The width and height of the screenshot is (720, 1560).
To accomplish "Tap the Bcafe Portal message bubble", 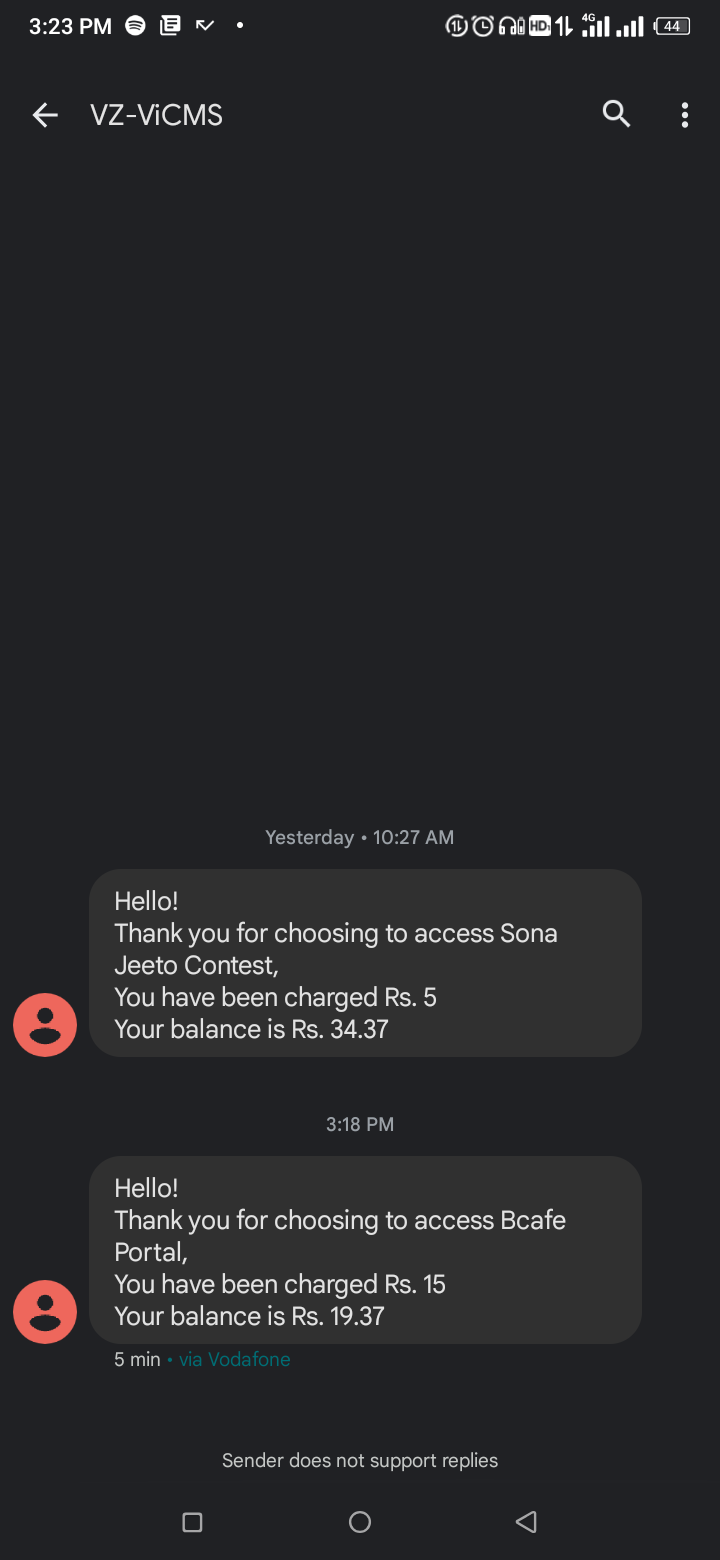I will tap(365, 1250).
